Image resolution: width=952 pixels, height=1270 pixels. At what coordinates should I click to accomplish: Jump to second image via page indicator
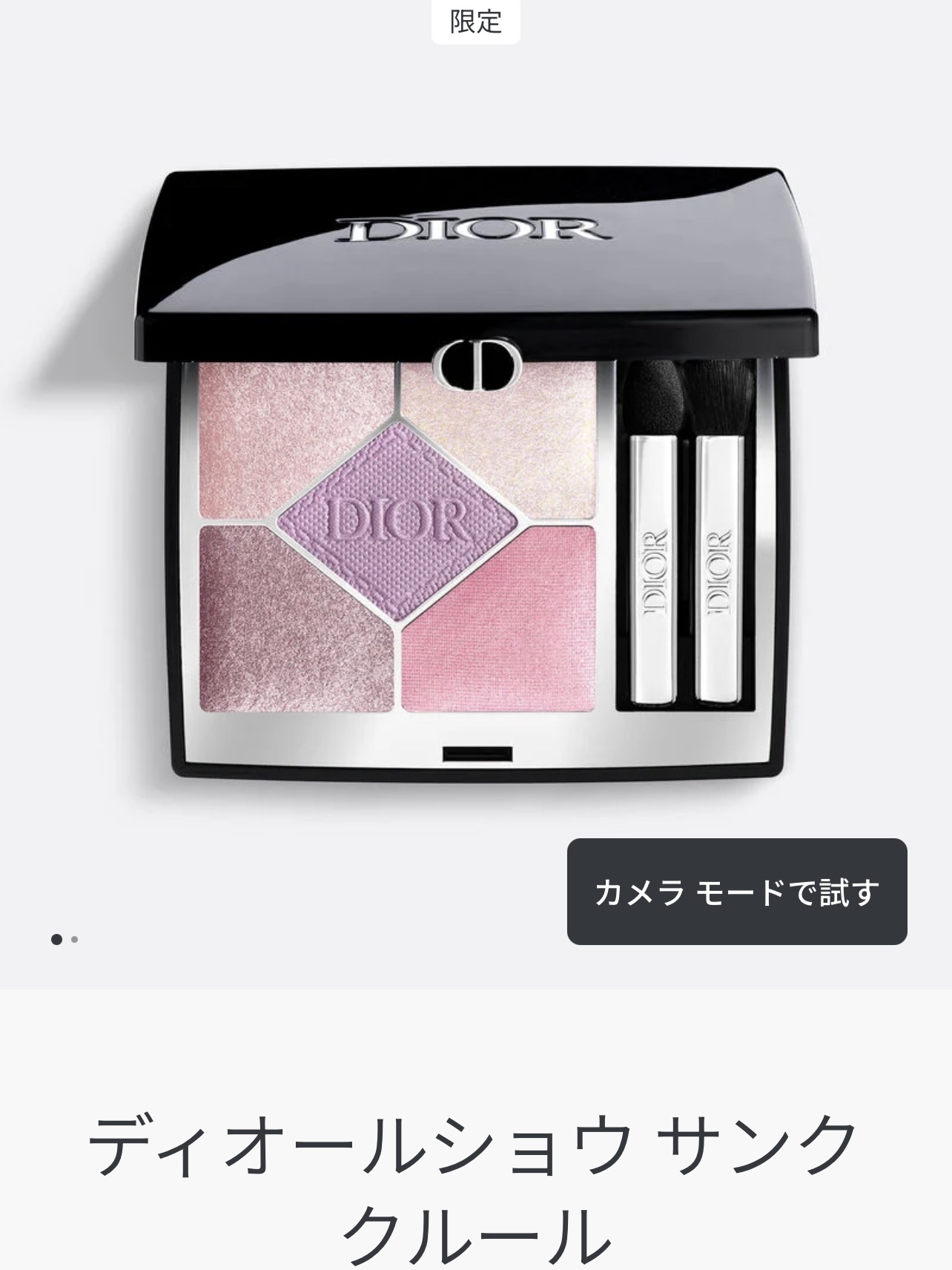(x=74, y=940)
